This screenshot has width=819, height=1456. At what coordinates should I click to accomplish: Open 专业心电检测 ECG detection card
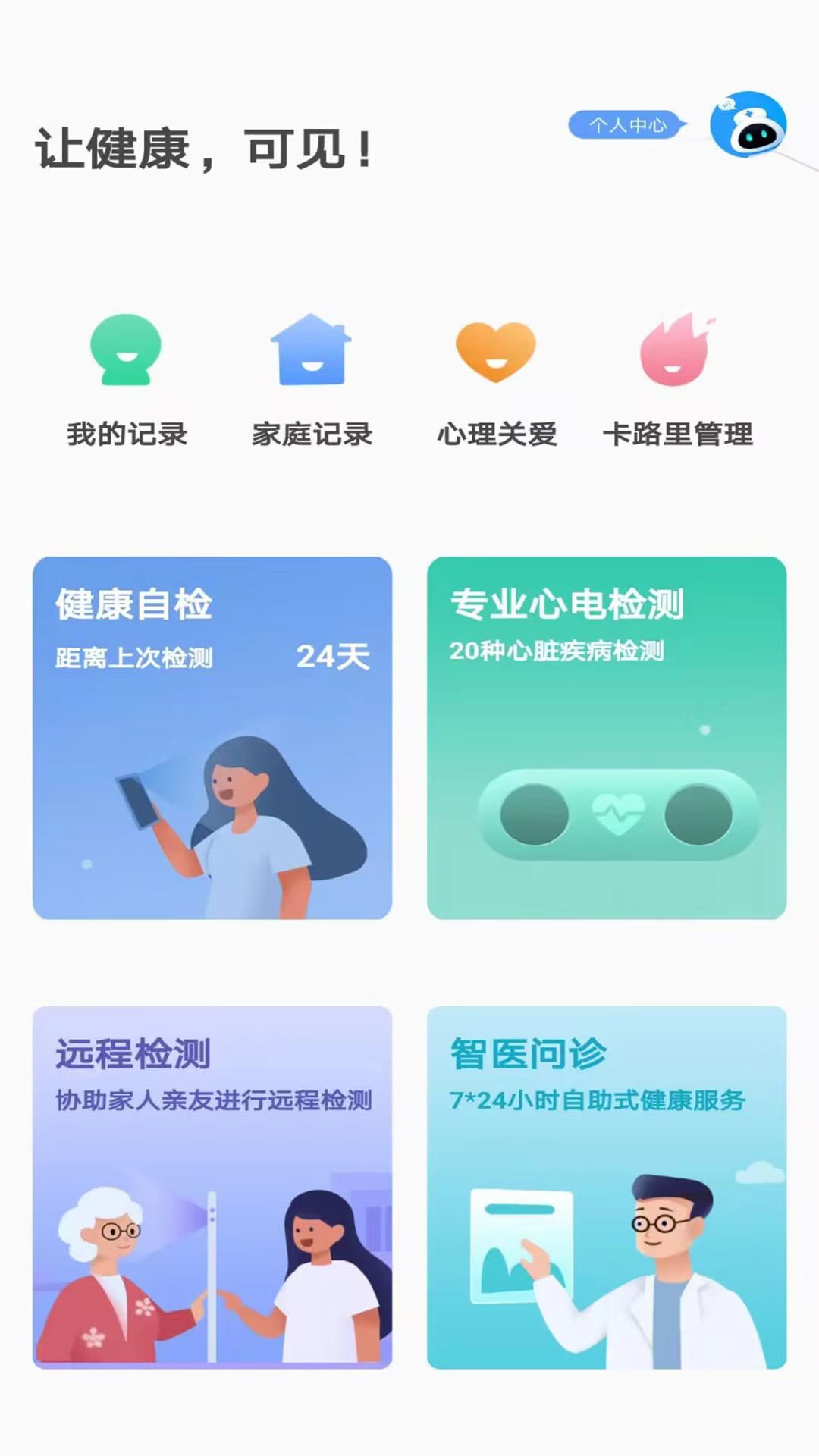(607, 738)
